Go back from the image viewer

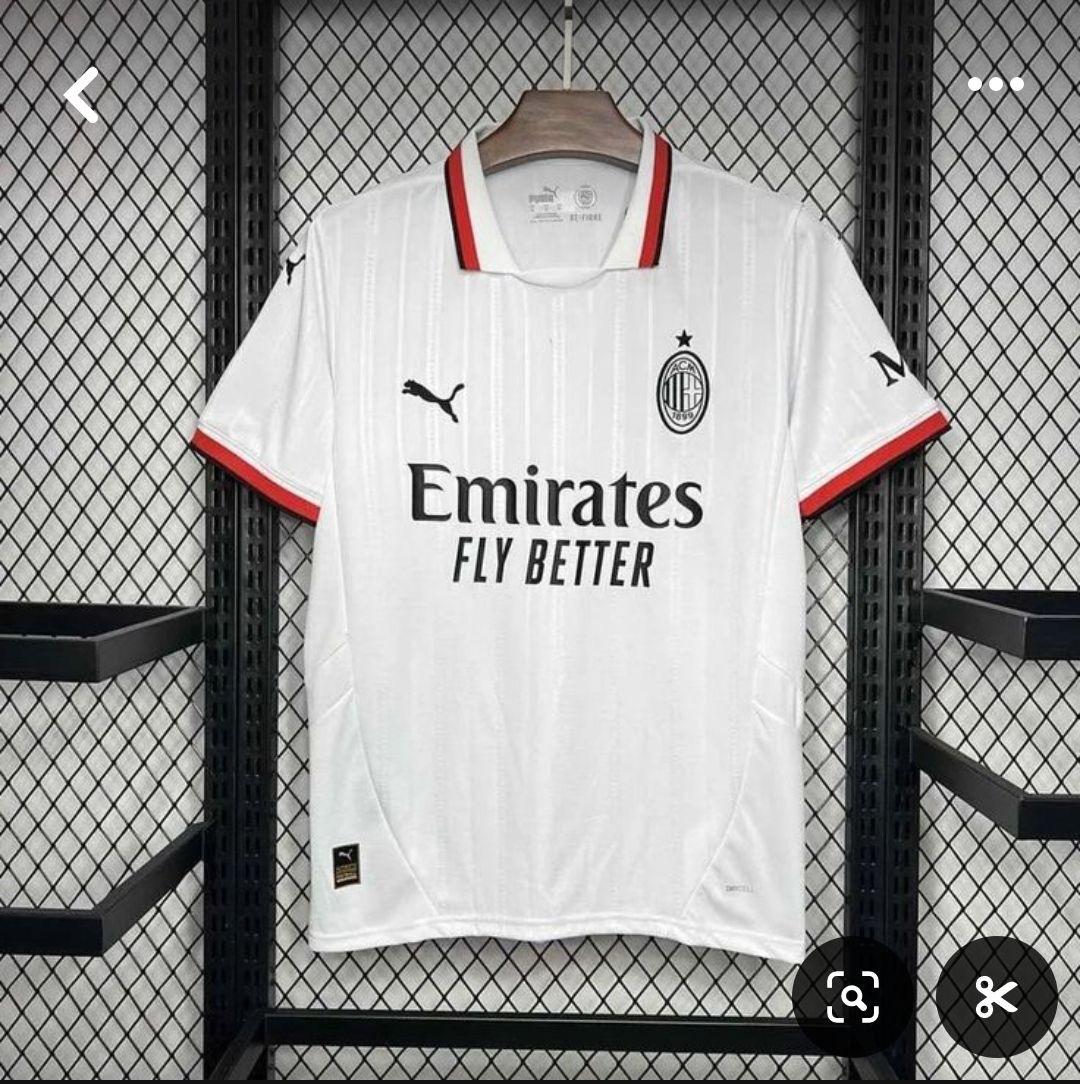(x=82, y=94)
